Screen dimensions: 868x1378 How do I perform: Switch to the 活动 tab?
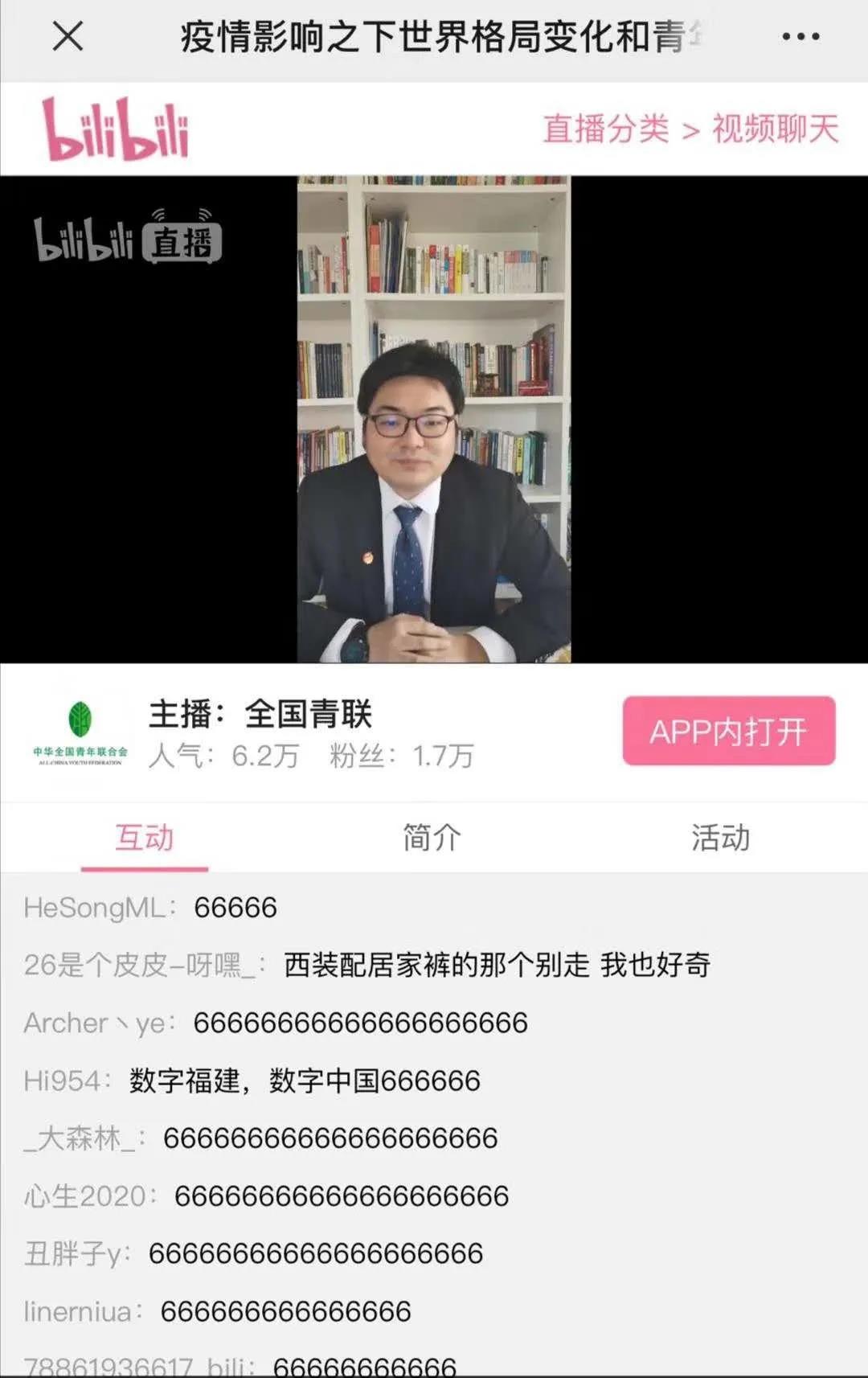721,838
